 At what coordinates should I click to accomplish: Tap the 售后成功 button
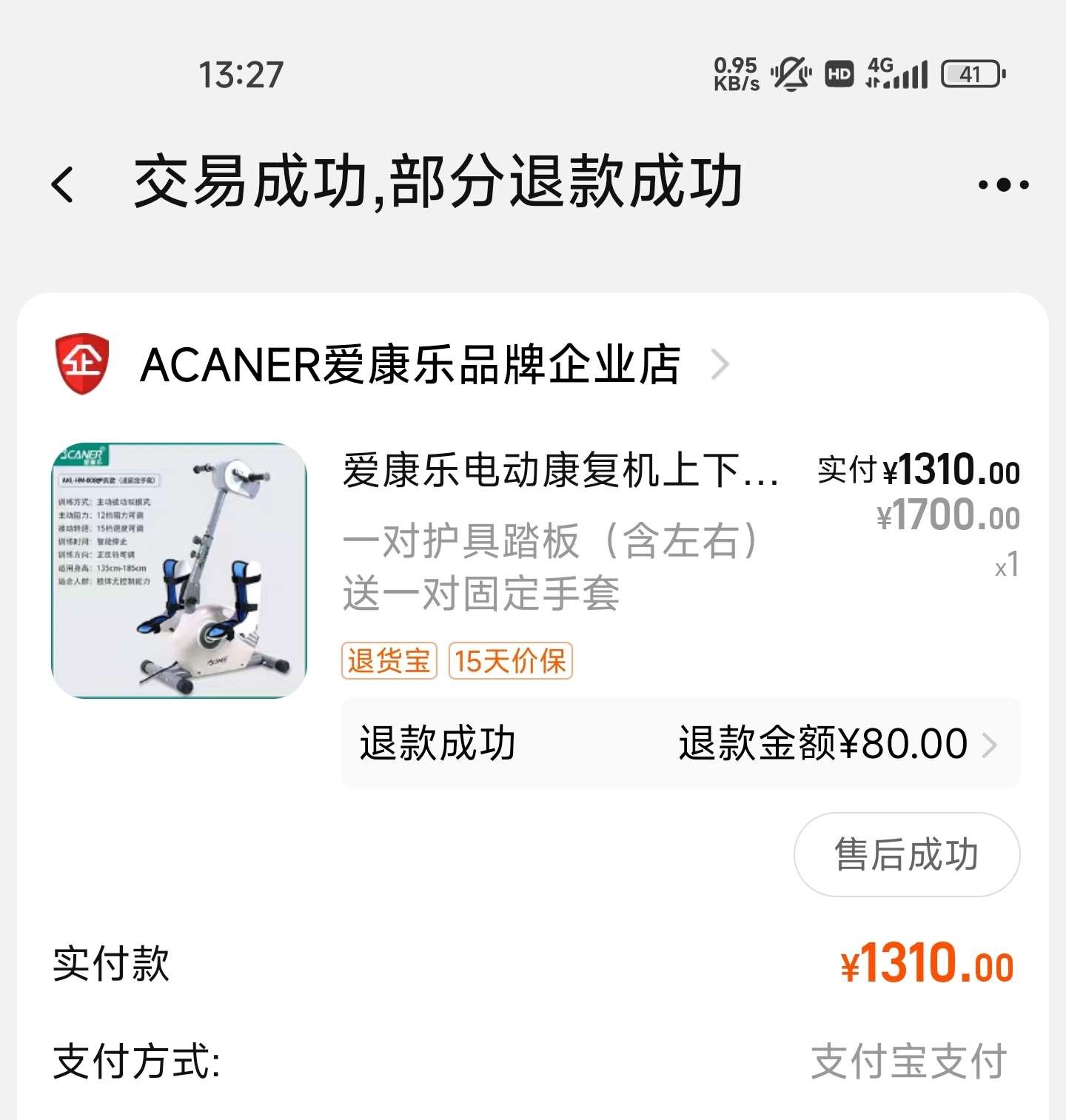906,854
